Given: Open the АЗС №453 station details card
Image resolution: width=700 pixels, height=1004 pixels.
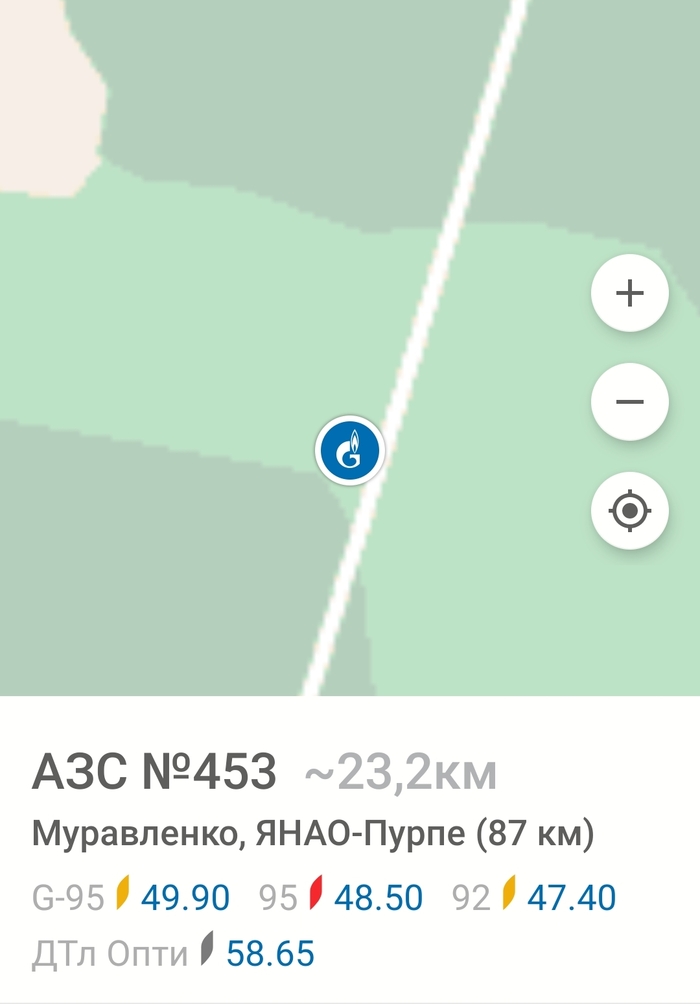Looking at the screenshot, I should click(155, 772).
